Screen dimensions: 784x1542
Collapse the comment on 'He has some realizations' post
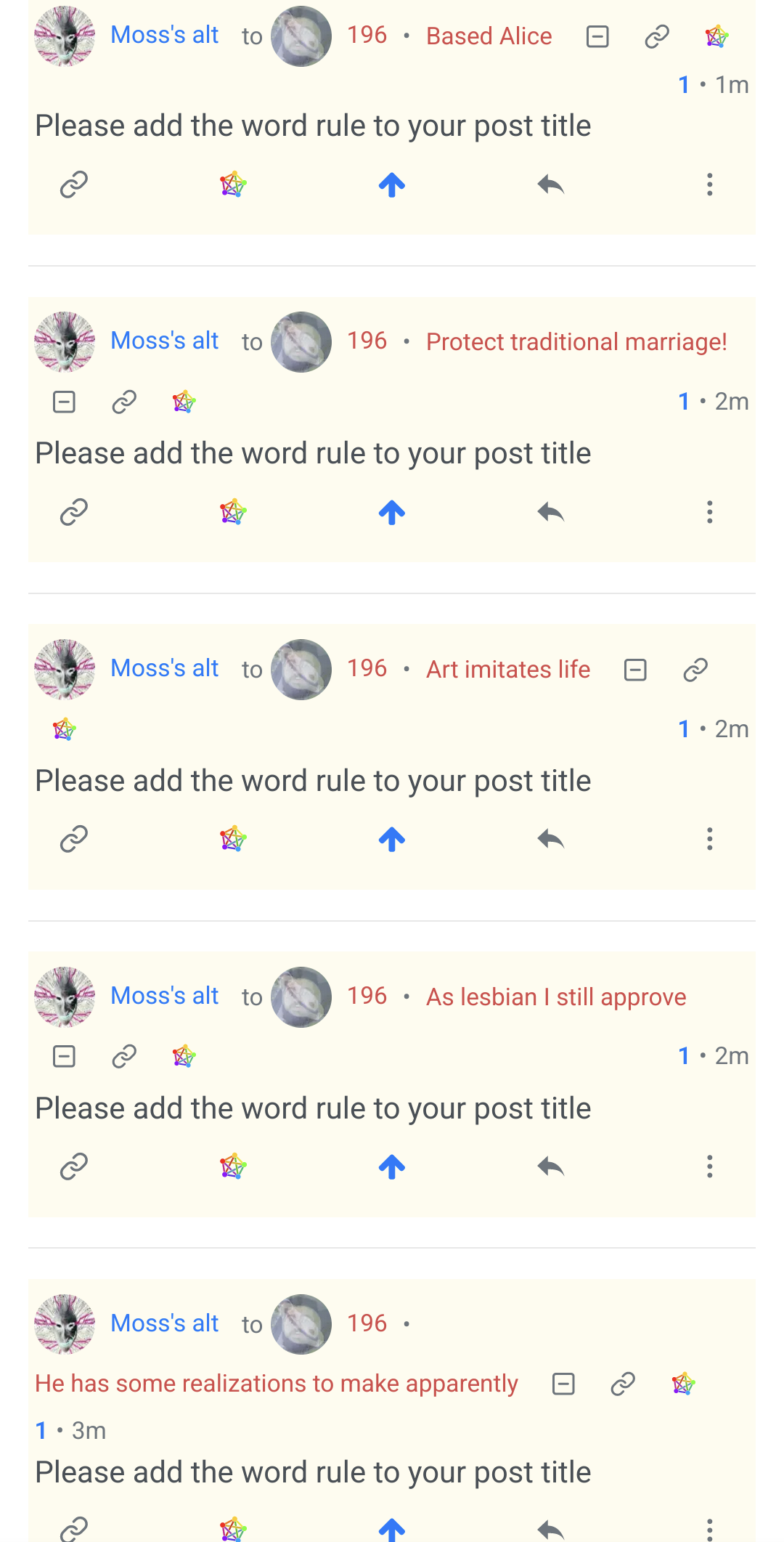(564, 1384)
